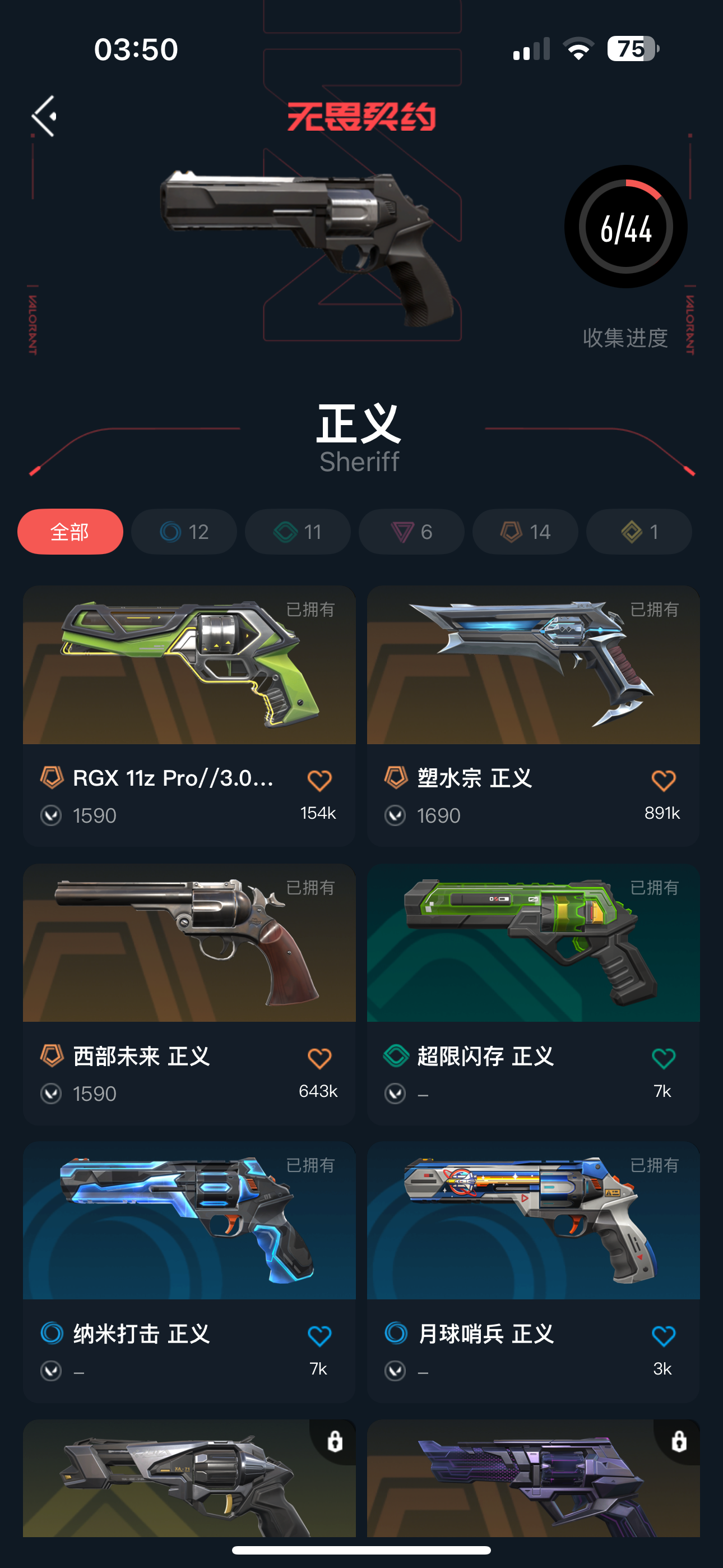This screenshot has height=1568, width=723.
Task: Filter by the blue tier showing 12
Action: coord(184,532)
